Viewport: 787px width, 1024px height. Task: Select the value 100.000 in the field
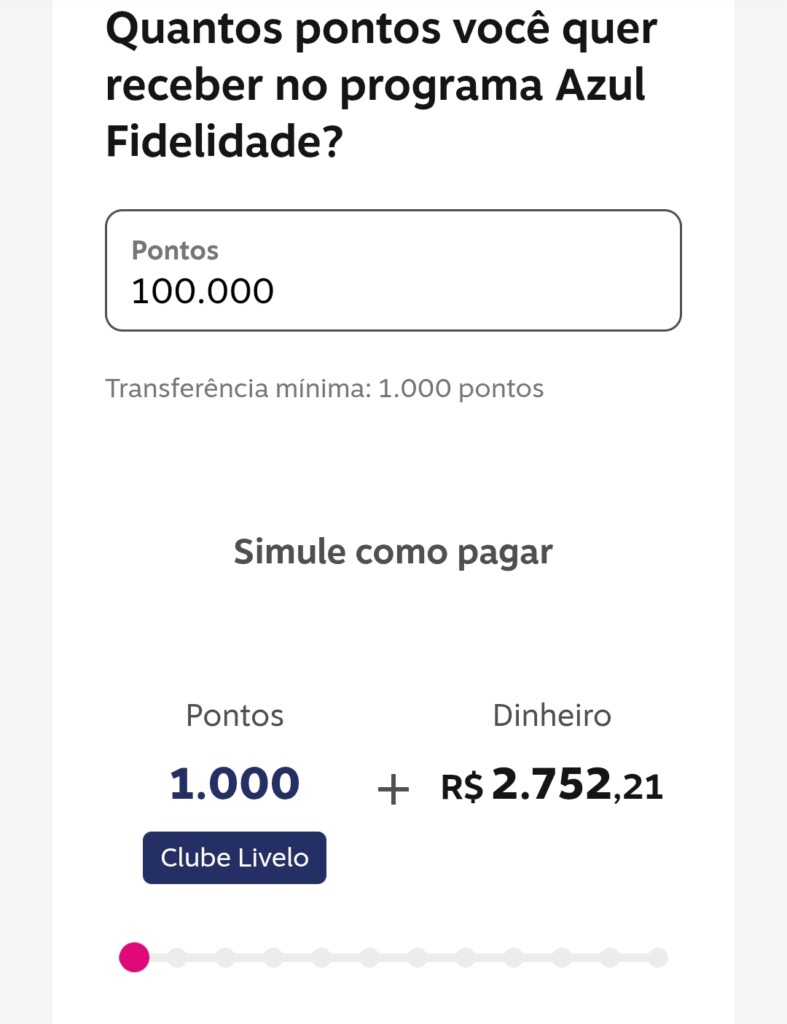click(x=203, y=292)
